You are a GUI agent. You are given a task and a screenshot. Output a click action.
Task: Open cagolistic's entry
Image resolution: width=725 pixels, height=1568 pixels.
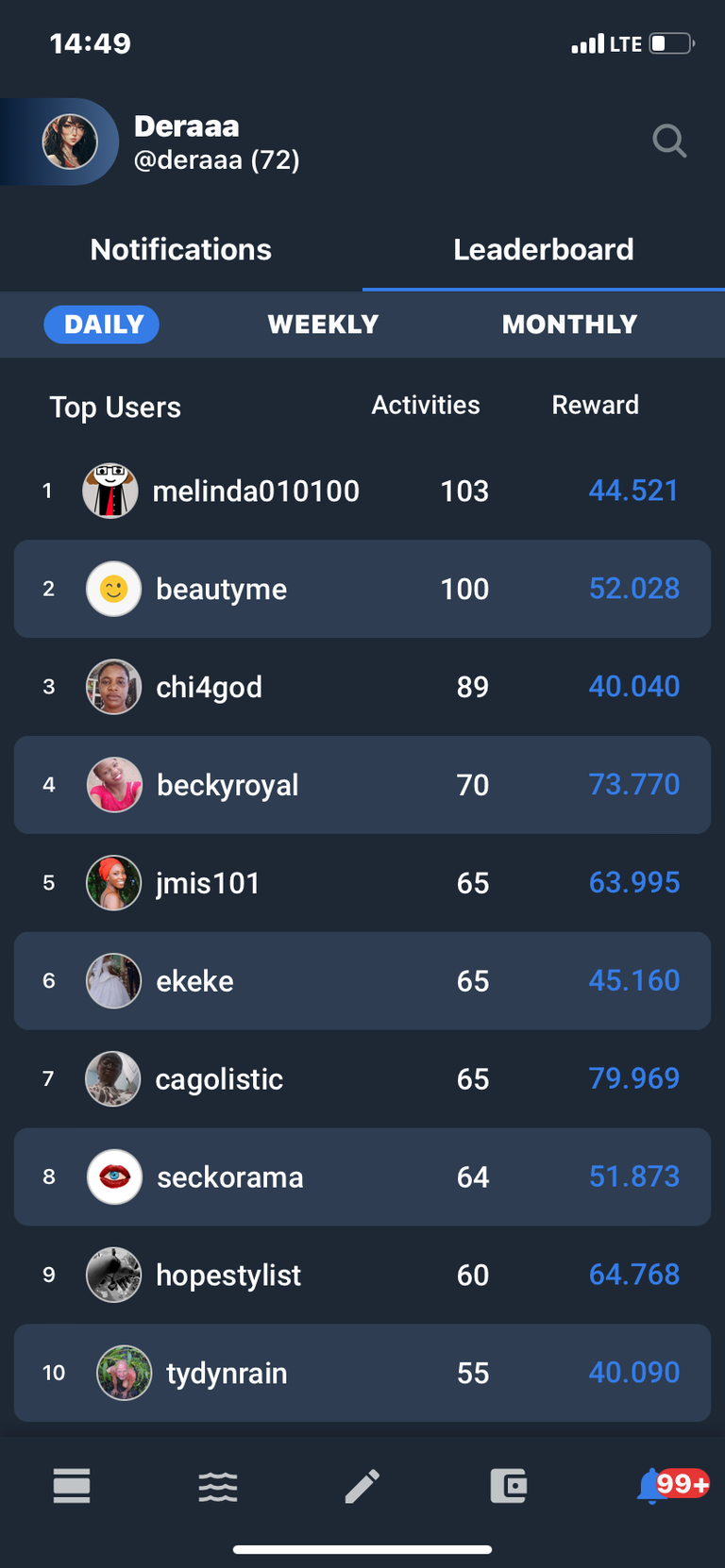coord(362,1079)
